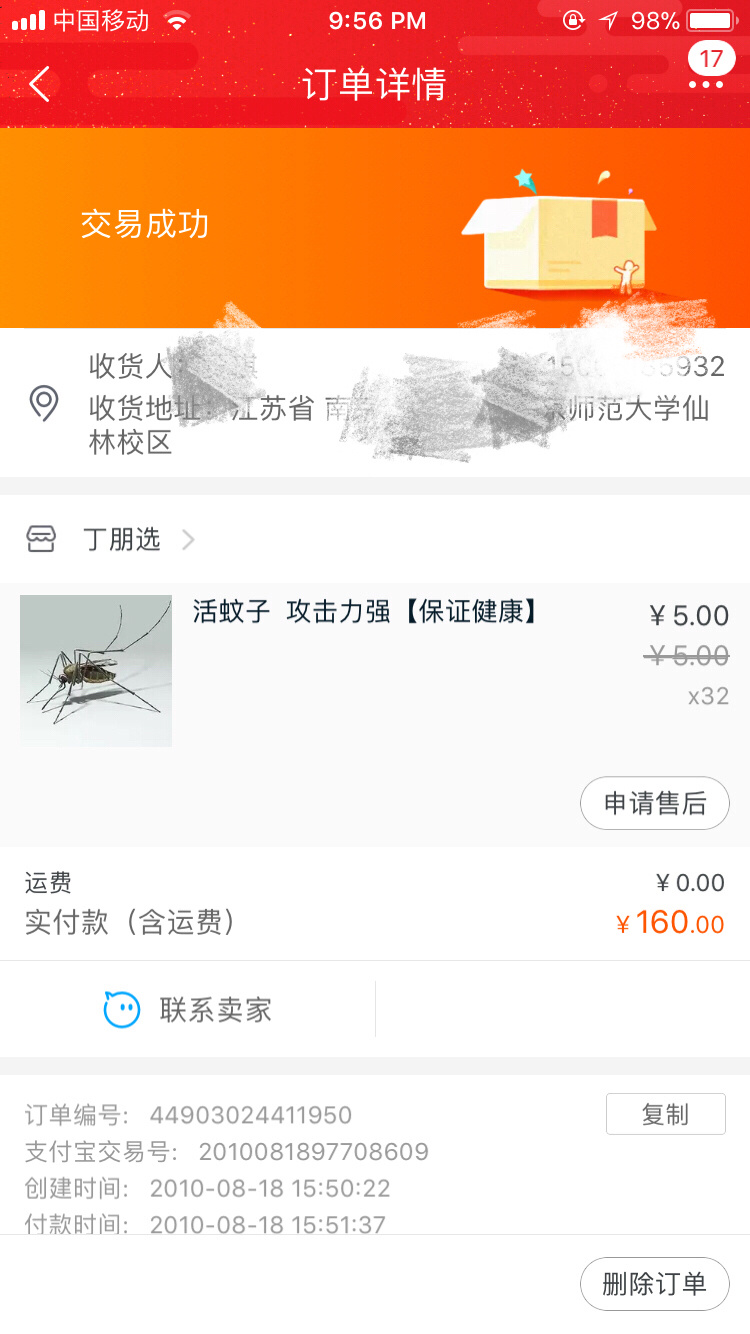This screenshot has height=1334, width=750.
Task: Tap the location arrow icon in status bar
Action: 609,19
